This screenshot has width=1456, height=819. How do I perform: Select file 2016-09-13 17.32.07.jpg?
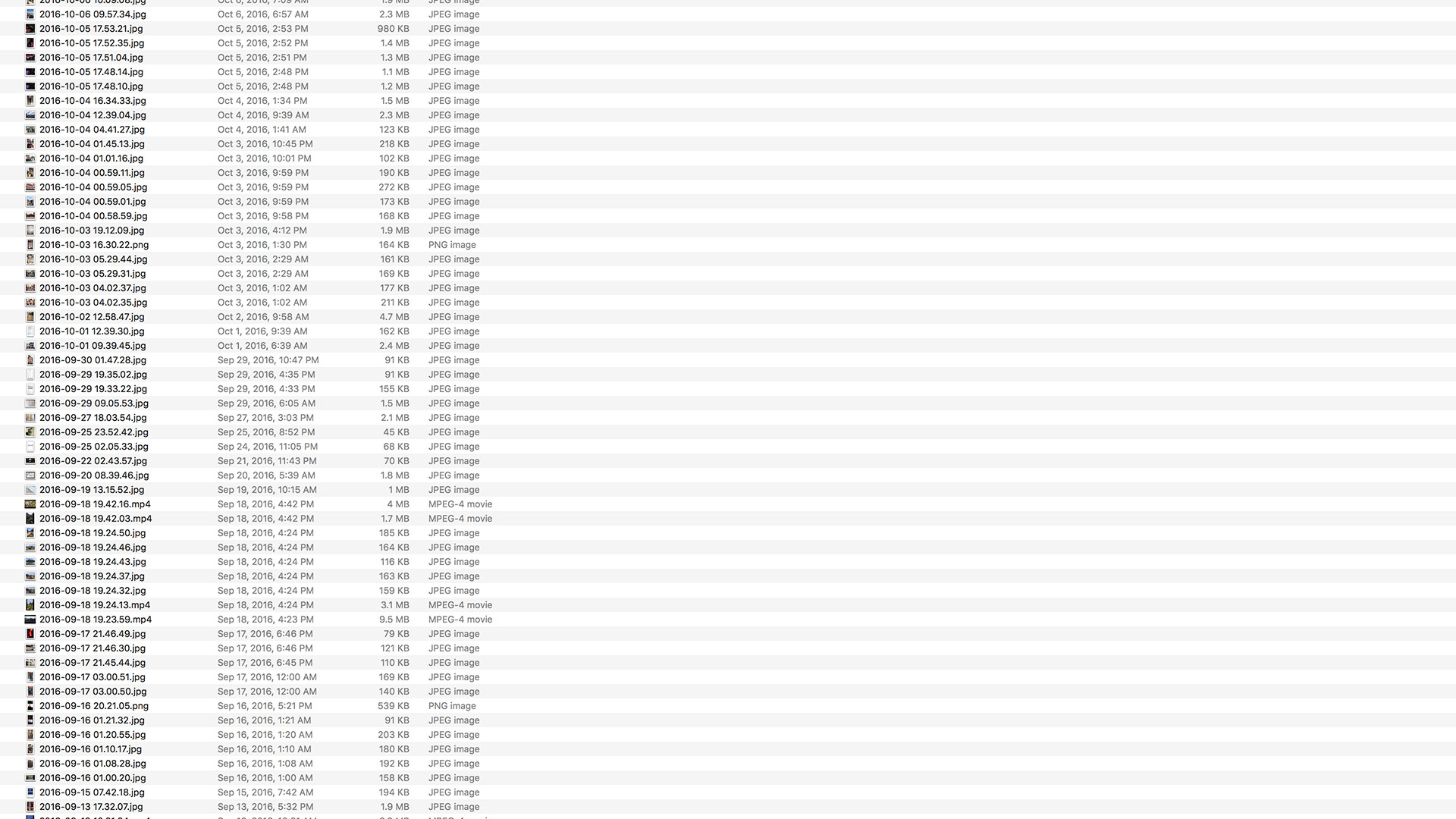pos(91,807)
